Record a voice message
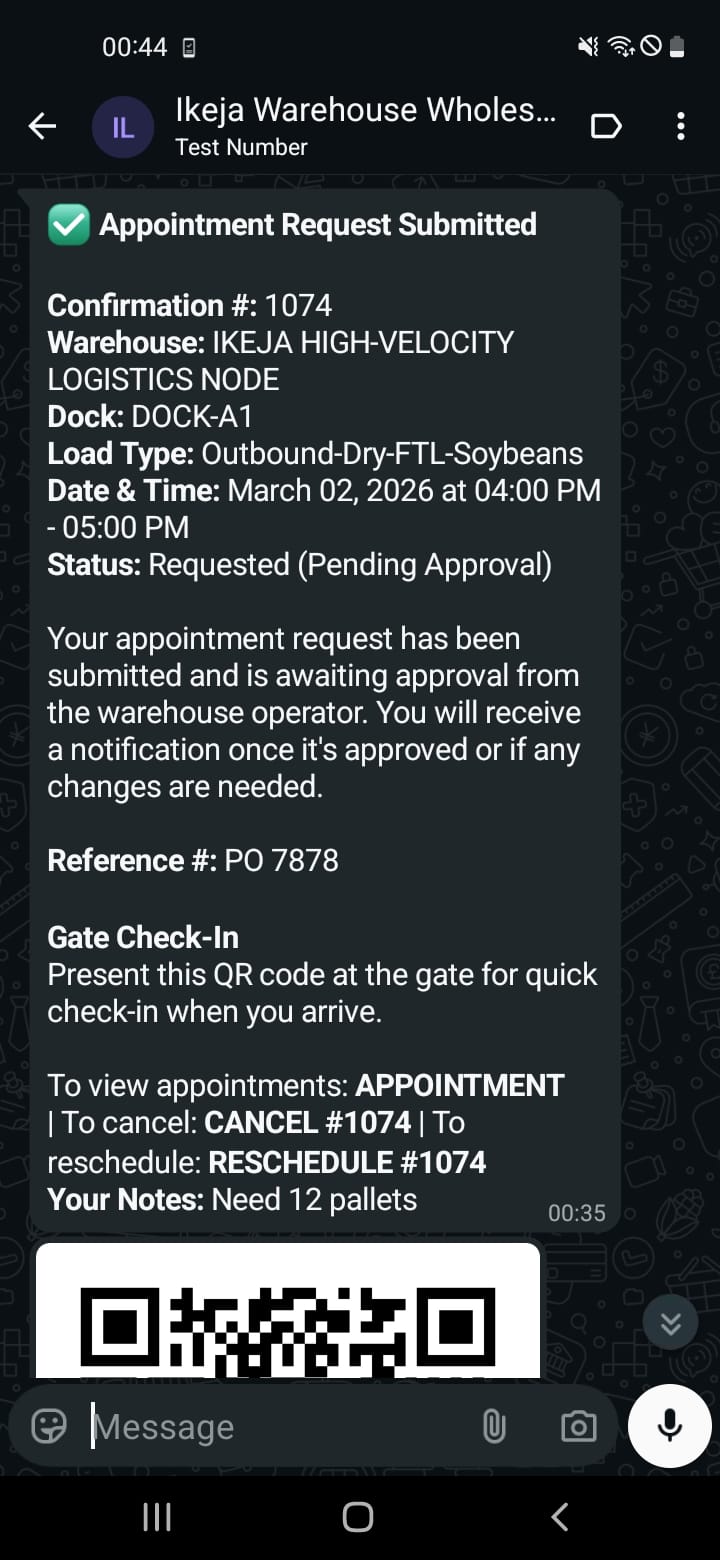Image resolution: width=720 pixels, height=1560 pixels. click(669, 1426)
